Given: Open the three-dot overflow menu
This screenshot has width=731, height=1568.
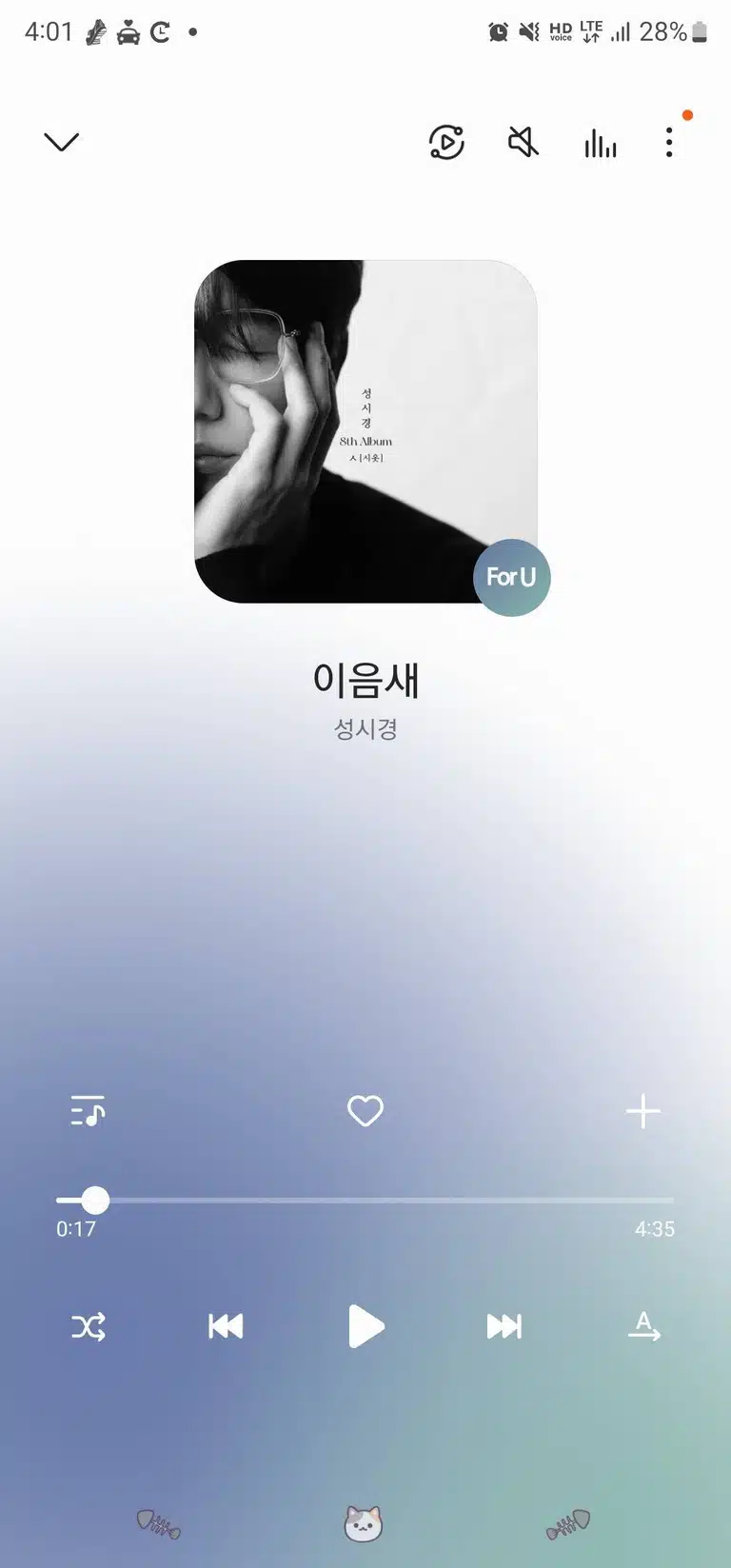Looking at the screenshot, I should (x=669, y=143).
